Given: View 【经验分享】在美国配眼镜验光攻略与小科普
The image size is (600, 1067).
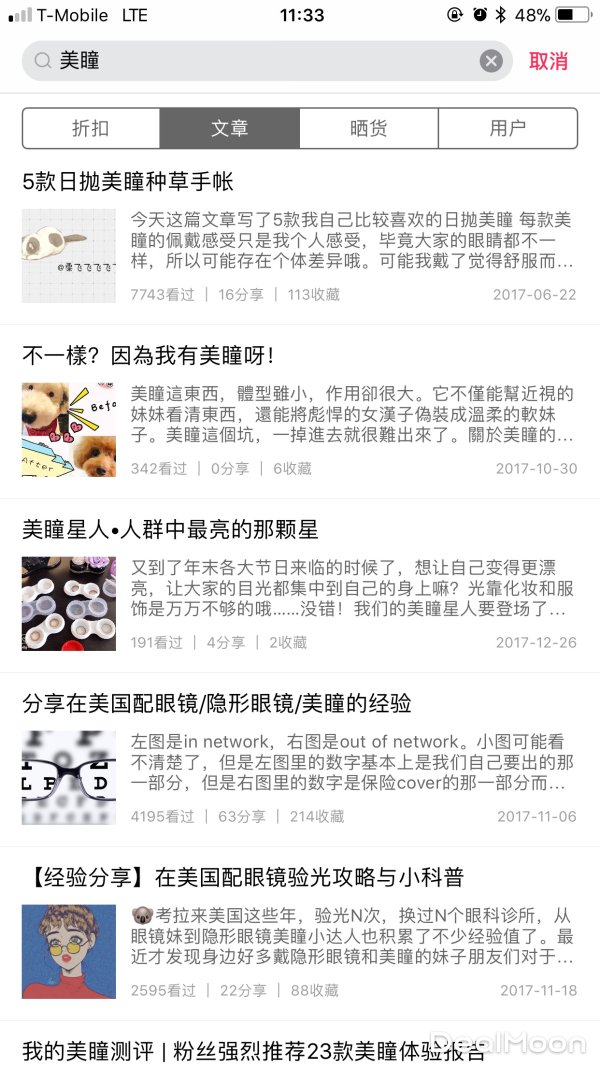Looking at the screenshot, I should click(243, 877).
